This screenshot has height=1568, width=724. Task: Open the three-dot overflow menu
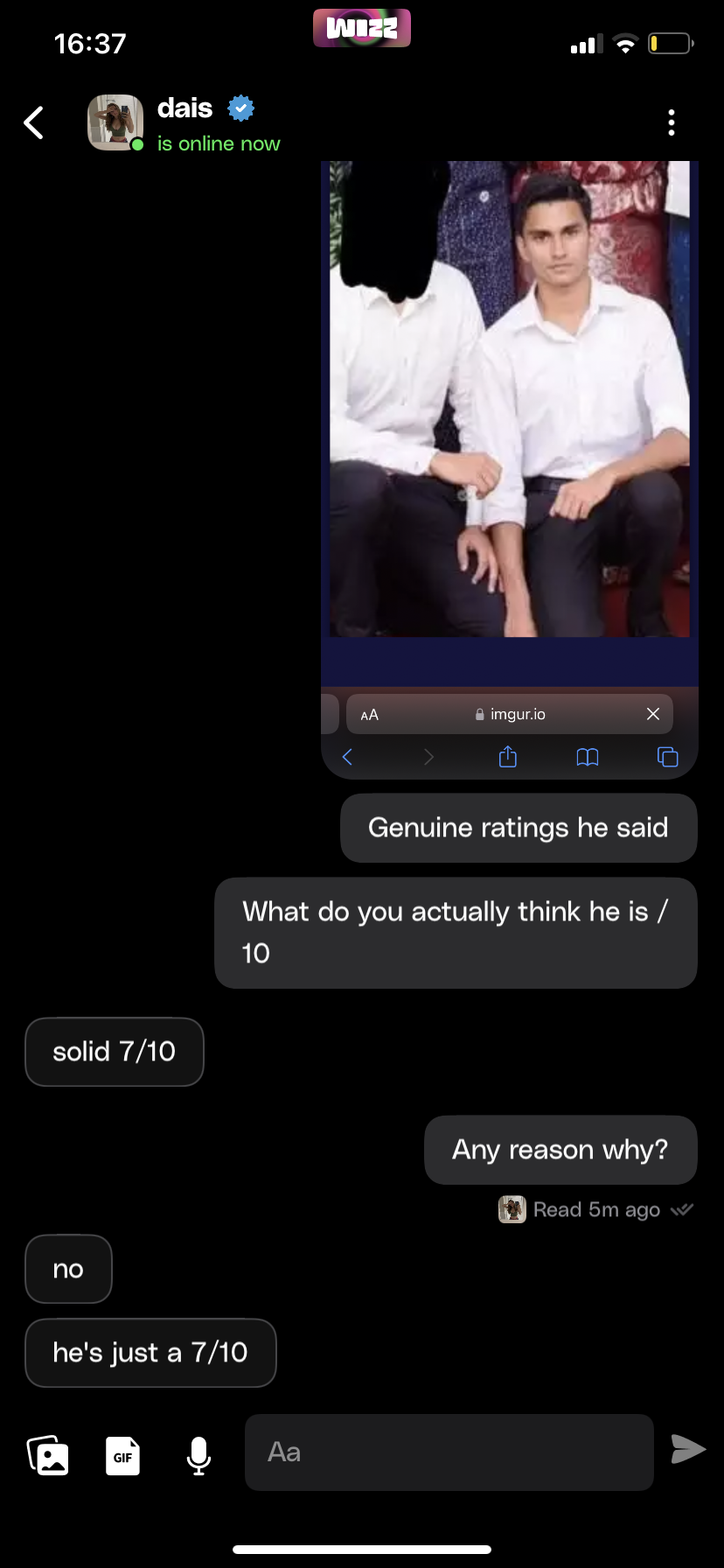click(671, 123)
